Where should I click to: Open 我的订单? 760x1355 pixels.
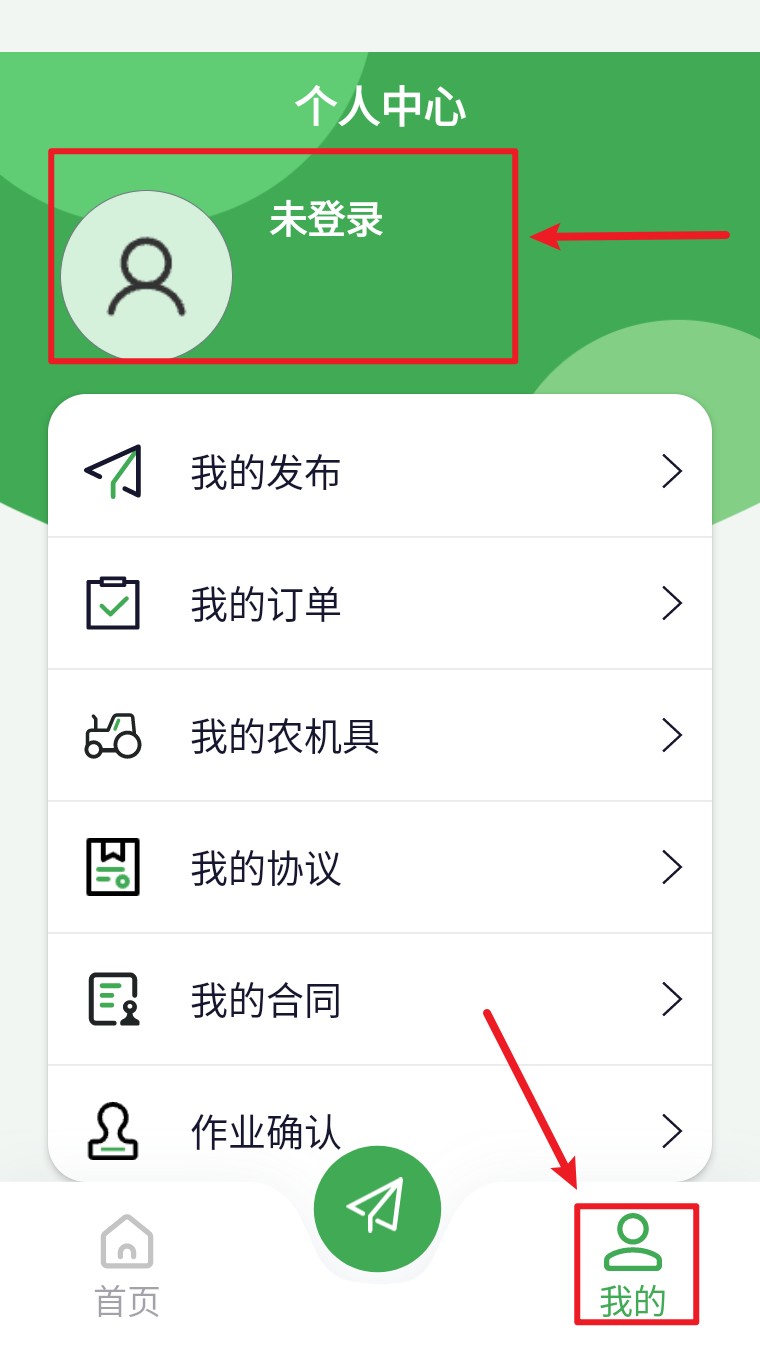pos(380,603)
